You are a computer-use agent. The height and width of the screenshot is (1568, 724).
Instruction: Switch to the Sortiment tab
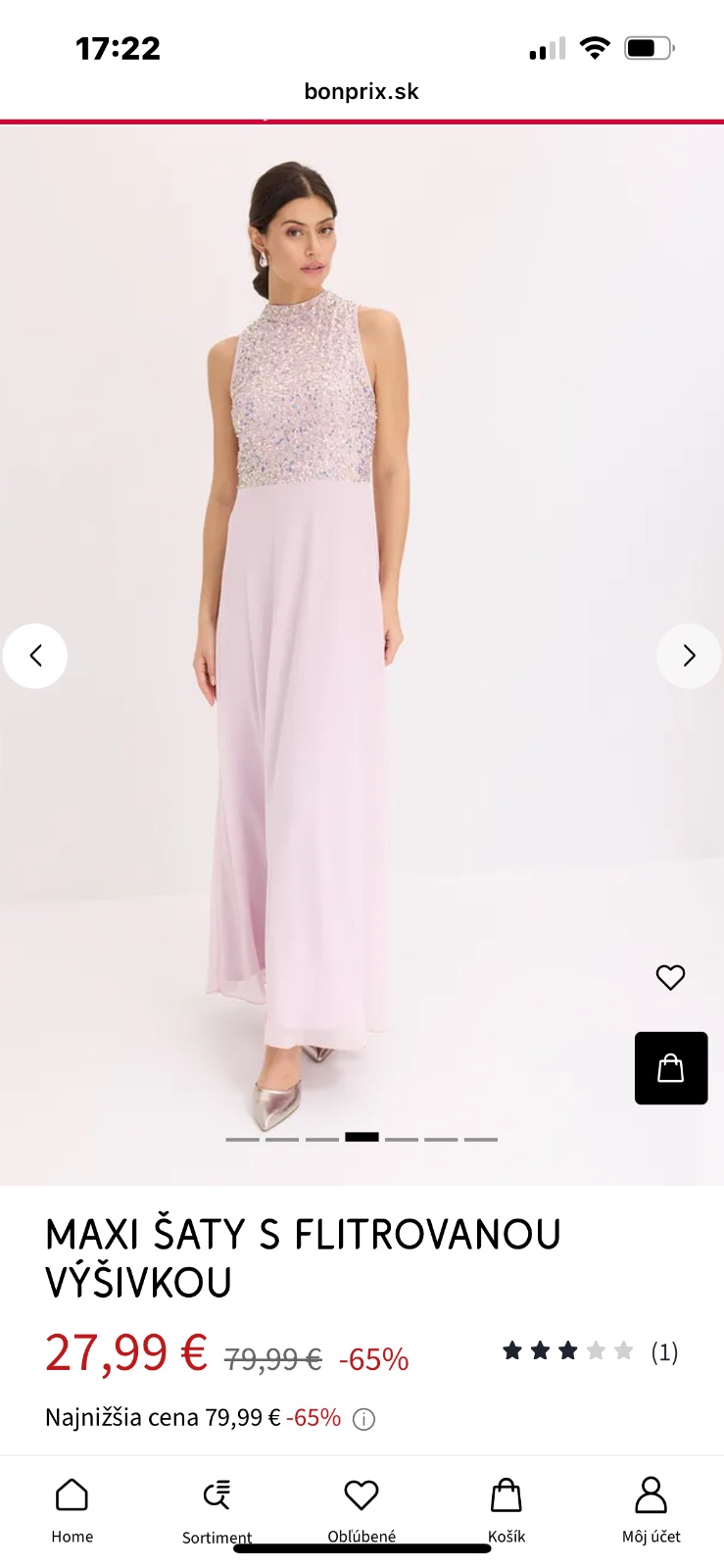click(217, 1510)
